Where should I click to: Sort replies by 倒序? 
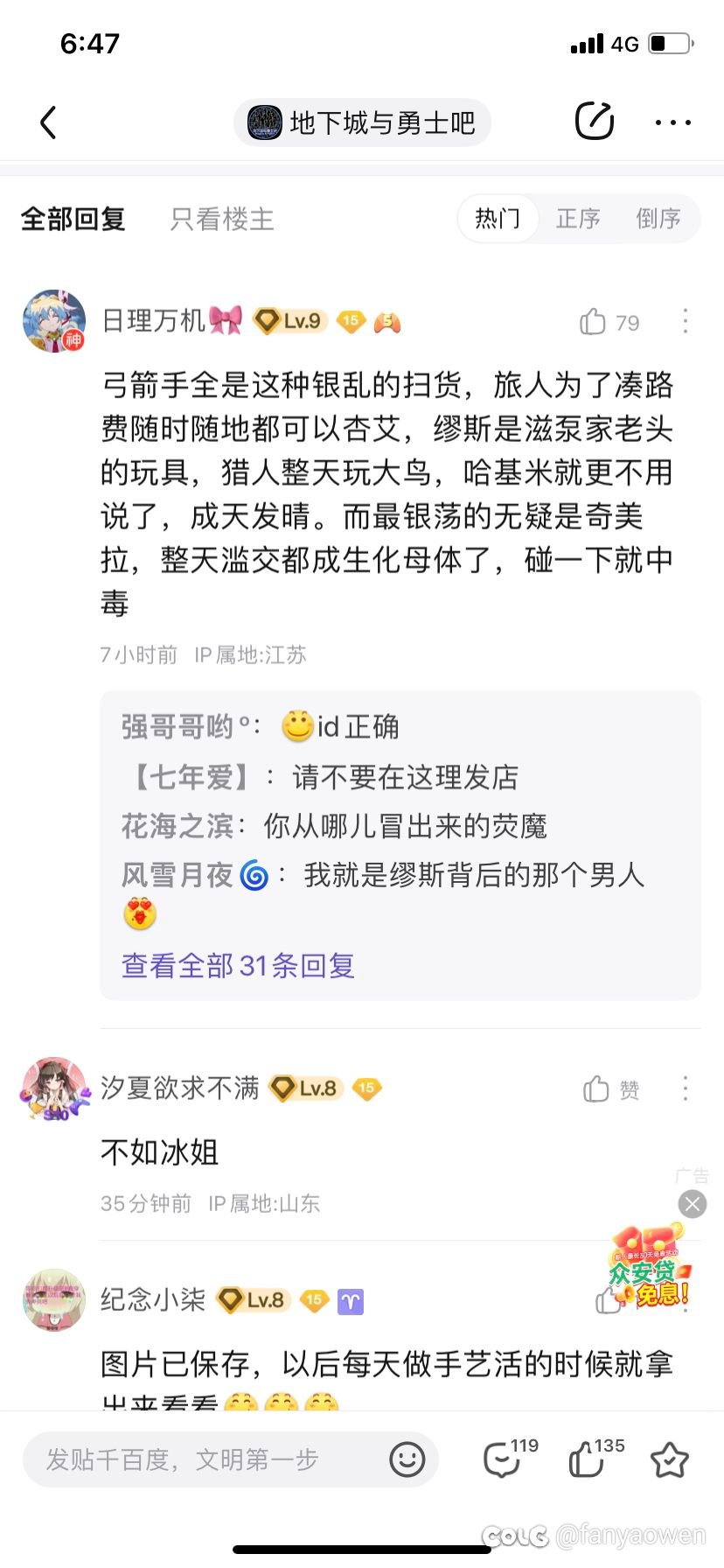click(658, 219)
